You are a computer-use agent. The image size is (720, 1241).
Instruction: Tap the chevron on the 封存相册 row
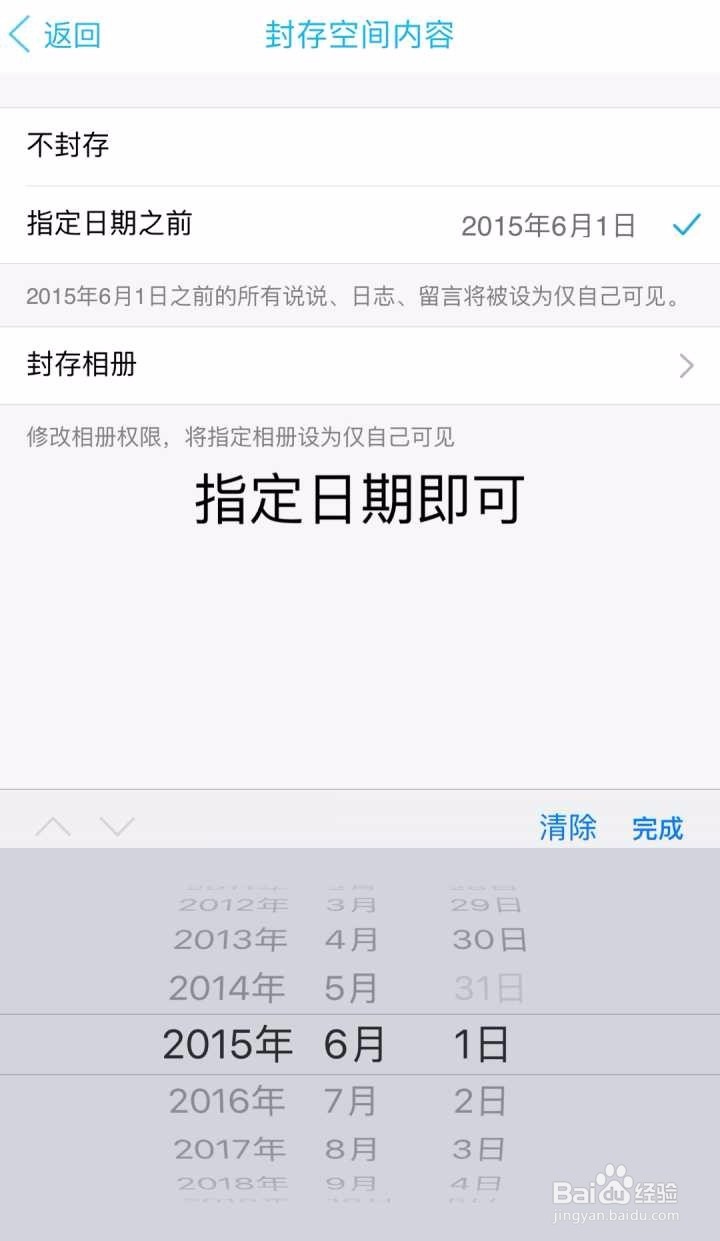(686, 366)
